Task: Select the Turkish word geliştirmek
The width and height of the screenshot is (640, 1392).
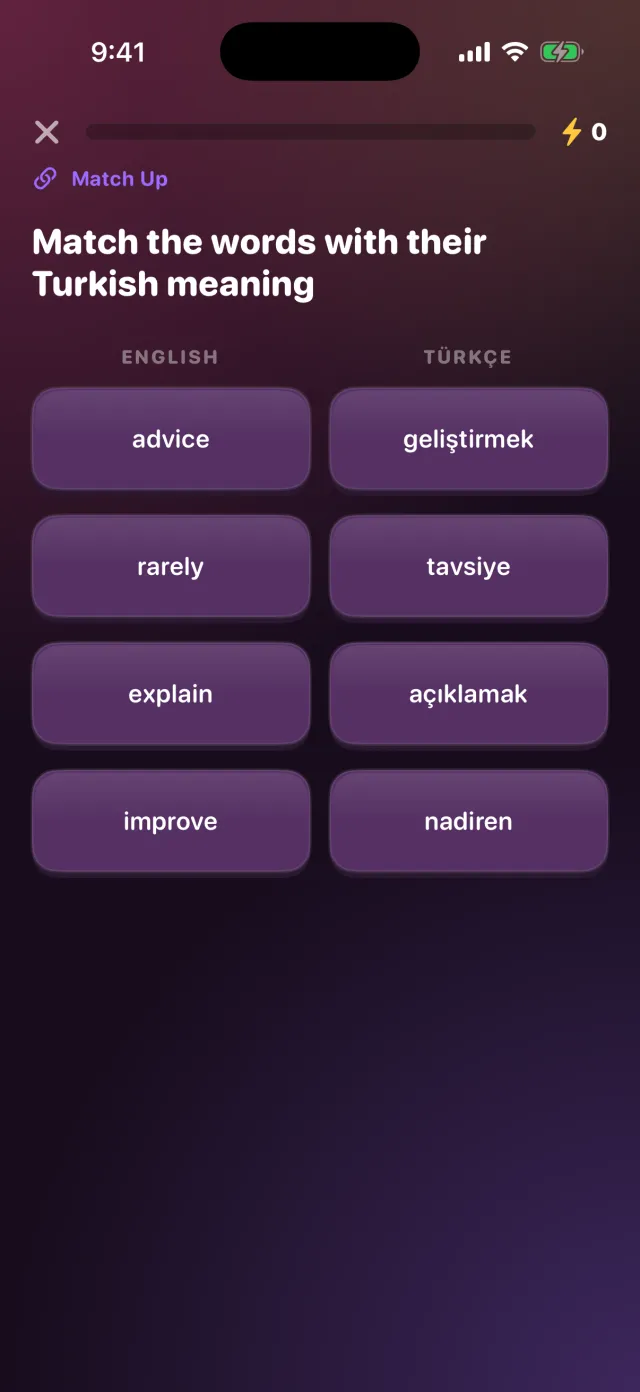Action: pos(469,439)
